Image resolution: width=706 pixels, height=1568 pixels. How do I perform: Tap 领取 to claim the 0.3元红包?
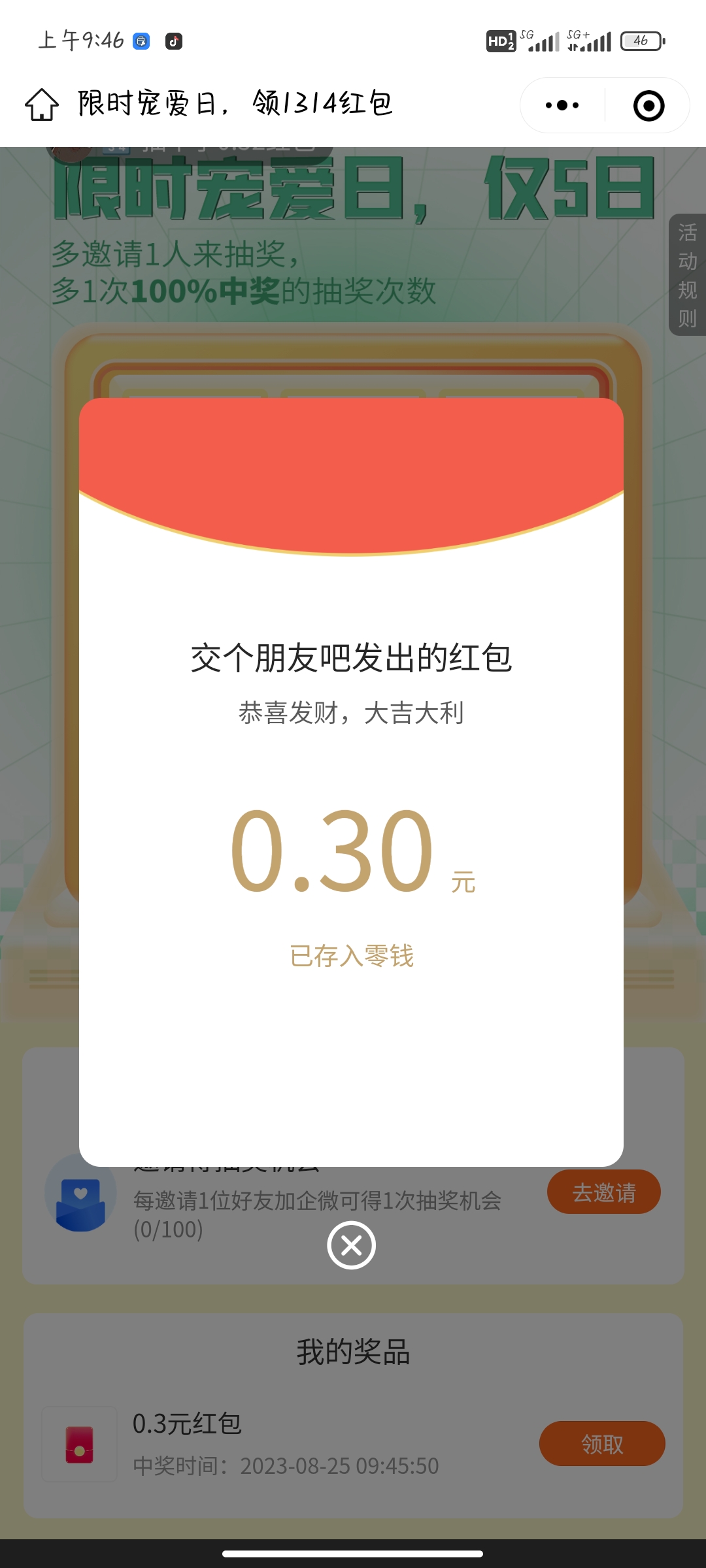point(601,1444)
